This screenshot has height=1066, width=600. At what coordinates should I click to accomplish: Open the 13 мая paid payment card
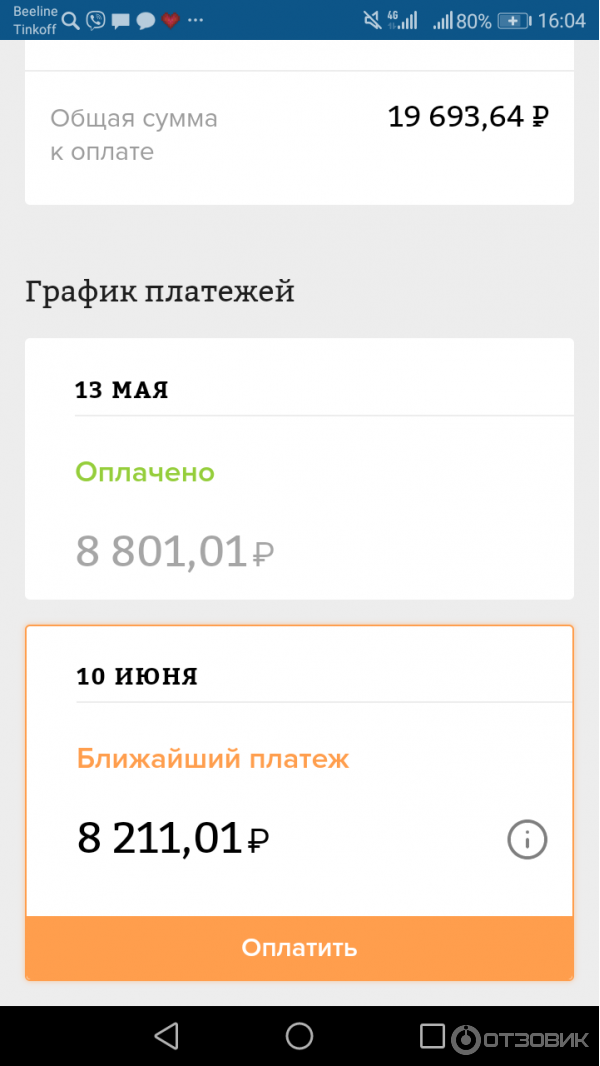299,470
